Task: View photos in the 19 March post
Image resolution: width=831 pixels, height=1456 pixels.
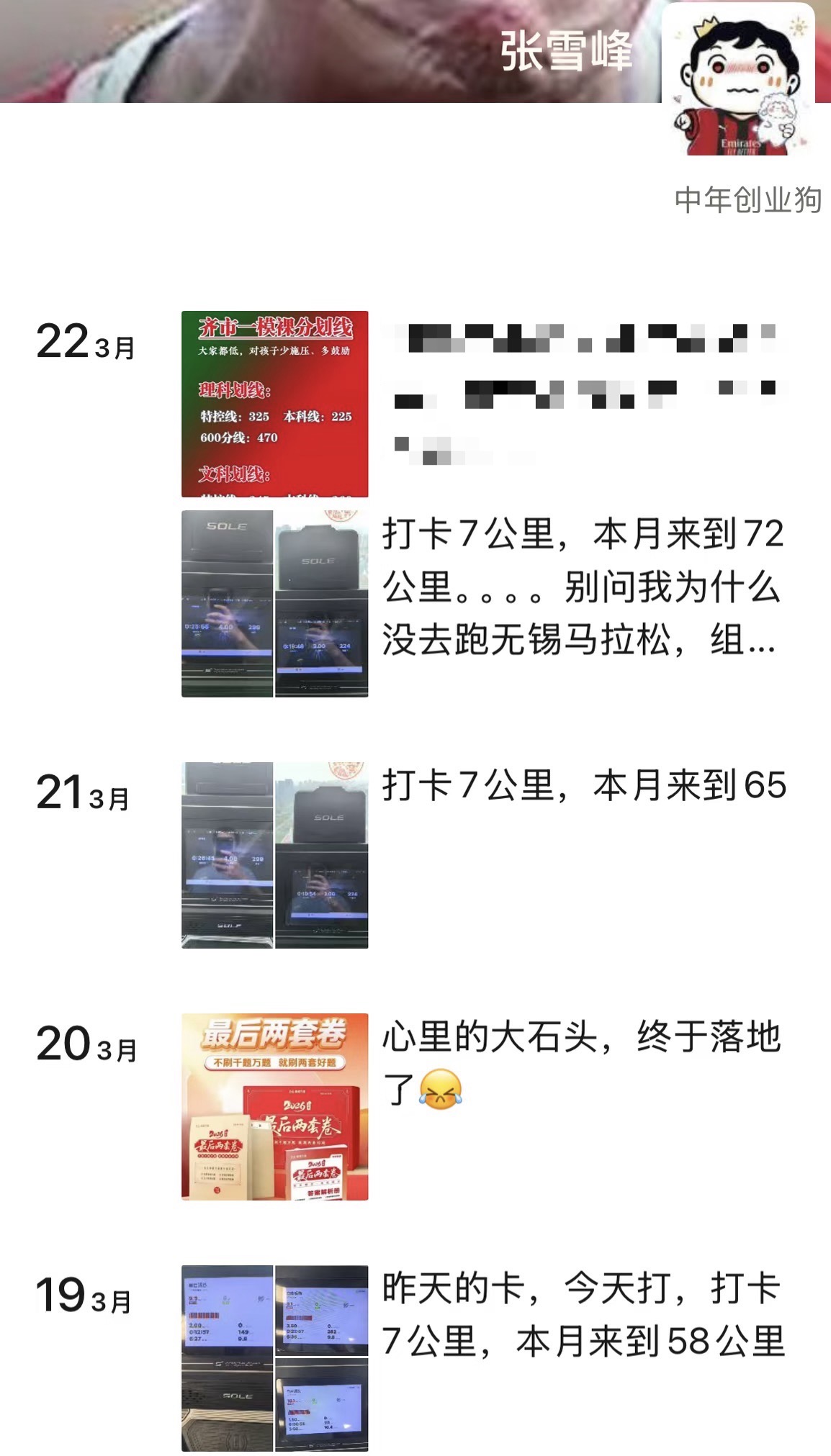Action: pos(274,1357)
